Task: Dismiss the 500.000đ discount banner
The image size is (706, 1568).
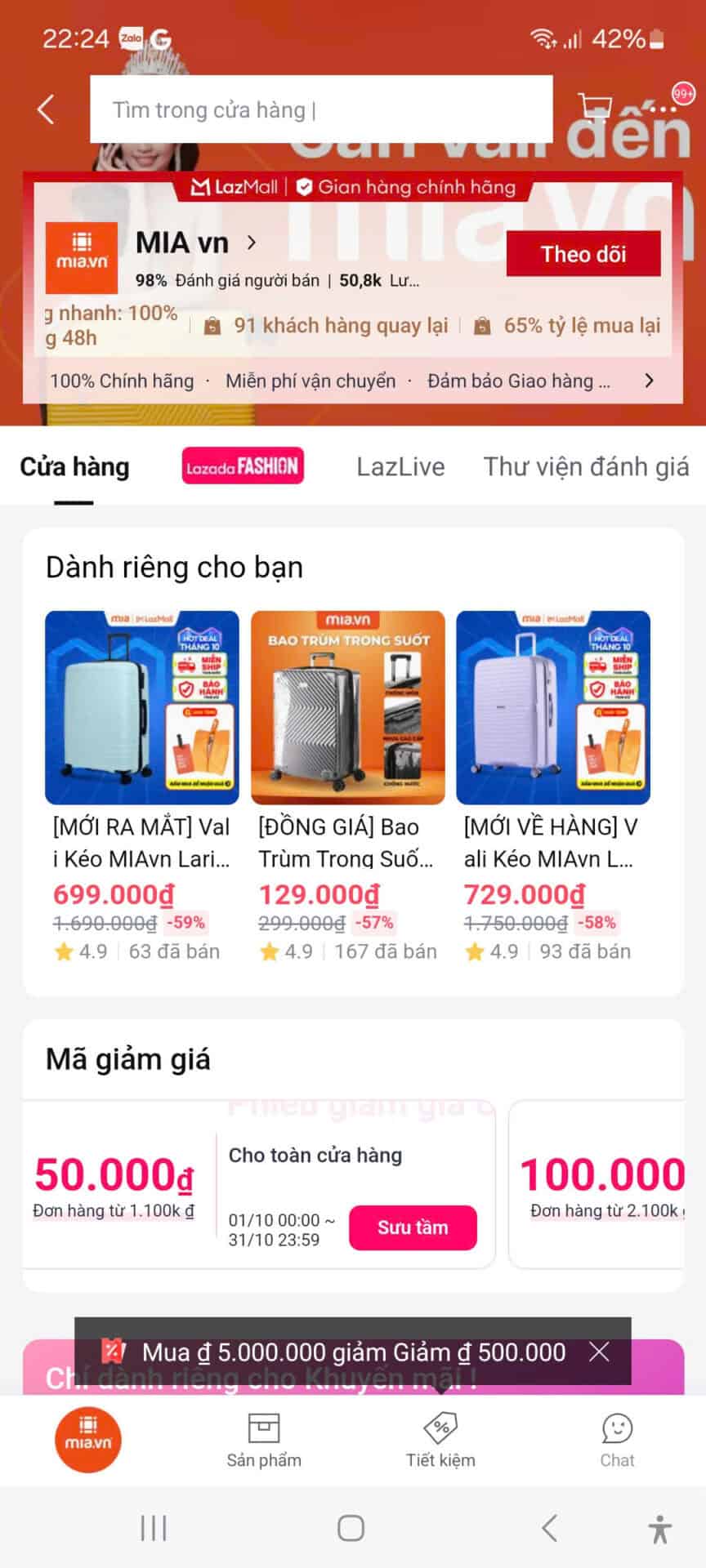Action: coord(600,1352)
